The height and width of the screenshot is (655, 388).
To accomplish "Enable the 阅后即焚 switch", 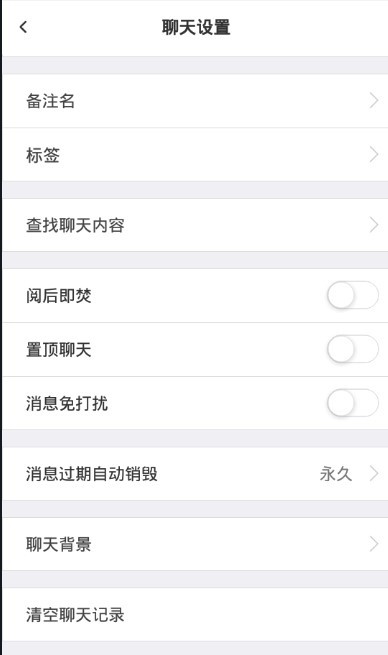I will [x=352, y=295].
